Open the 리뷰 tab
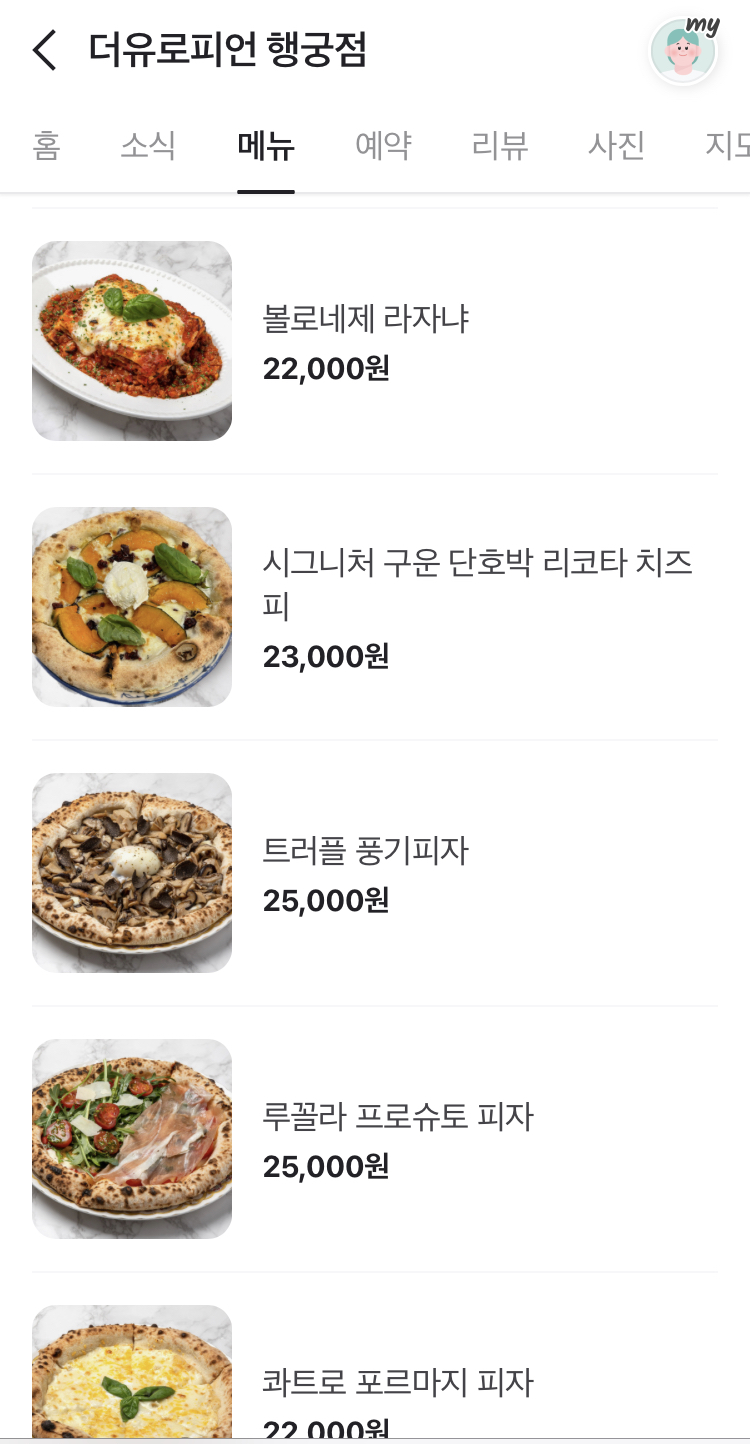 tap(500, 145)
